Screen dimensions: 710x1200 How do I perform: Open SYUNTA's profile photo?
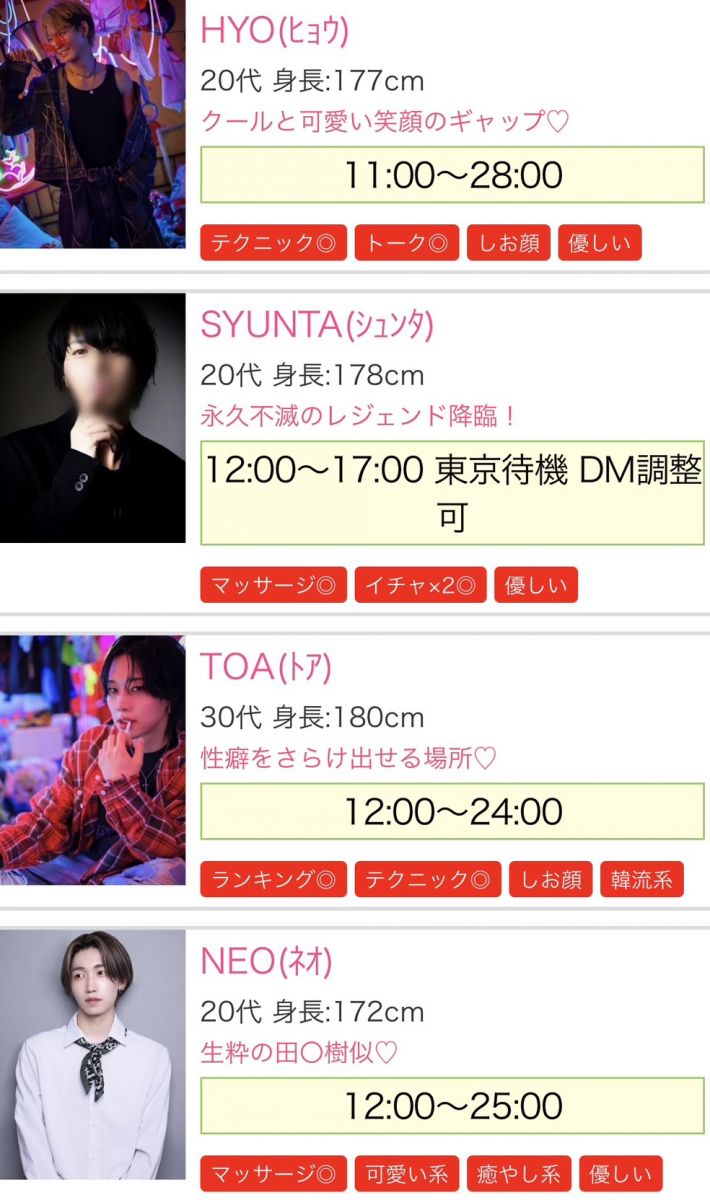pyautogui.click(x=92, y=418)
